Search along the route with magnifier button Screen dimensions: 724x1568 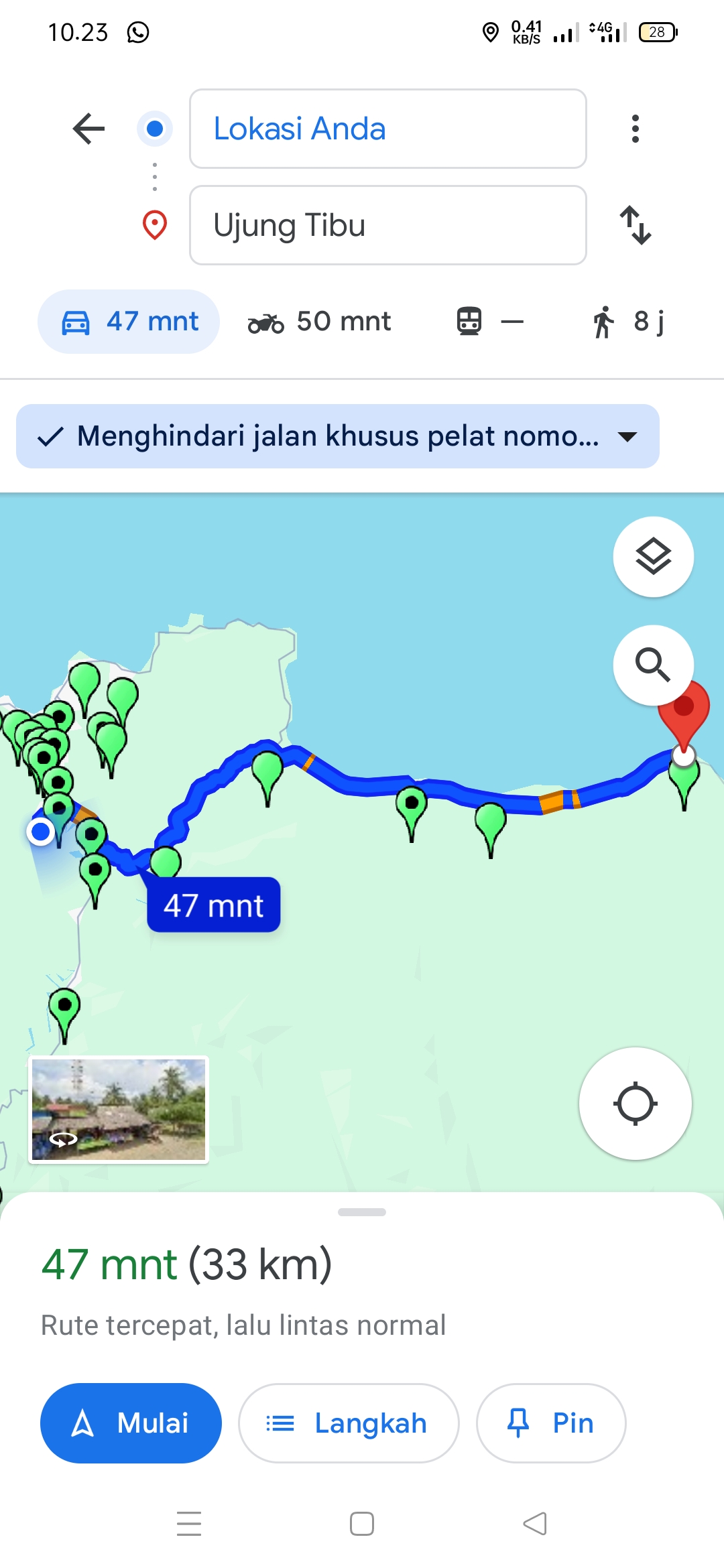[x=654, y=665]
